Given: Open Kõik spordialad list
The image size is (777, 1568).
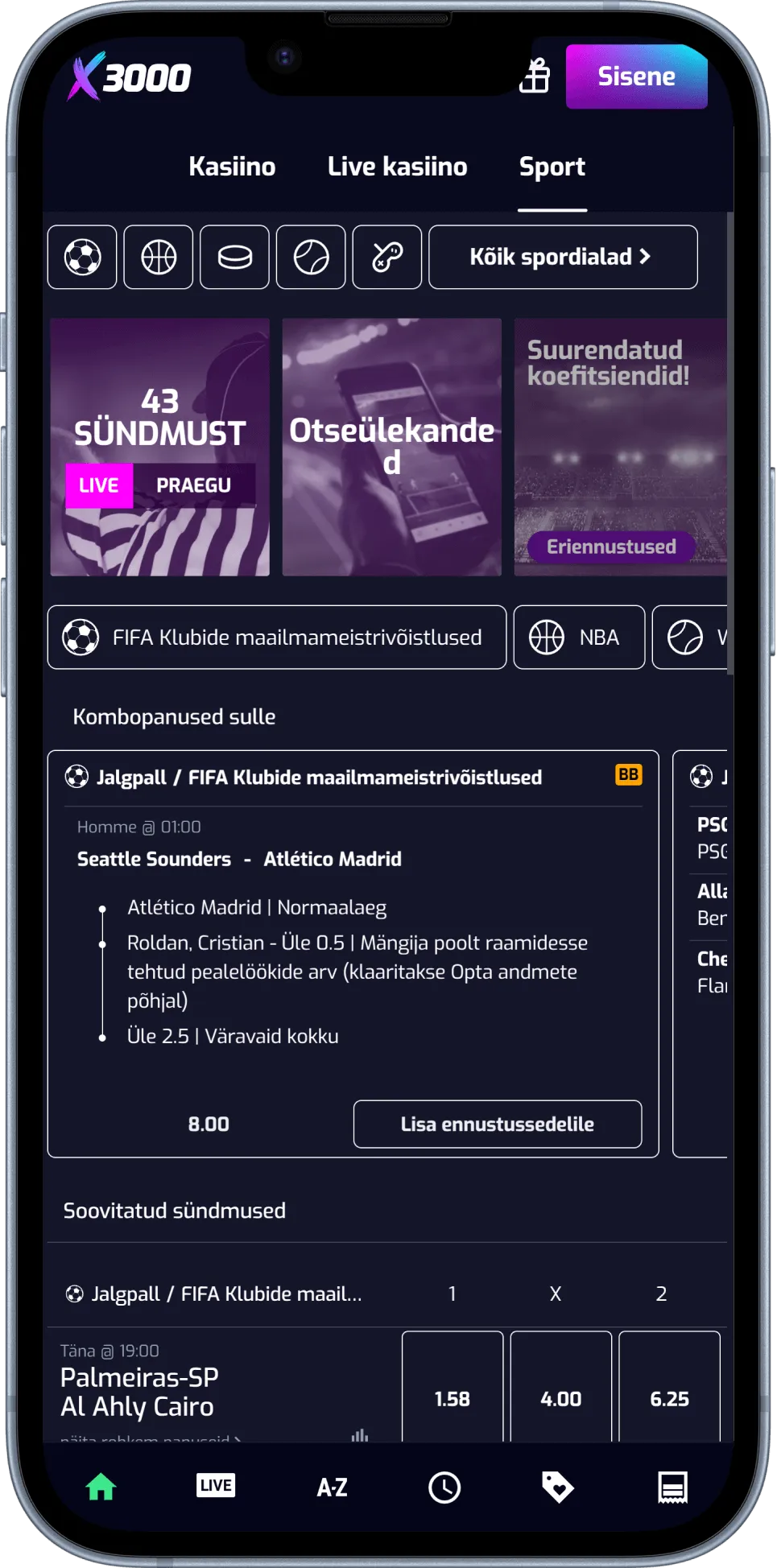Looking at the screenshot, I should coord(563,257).
